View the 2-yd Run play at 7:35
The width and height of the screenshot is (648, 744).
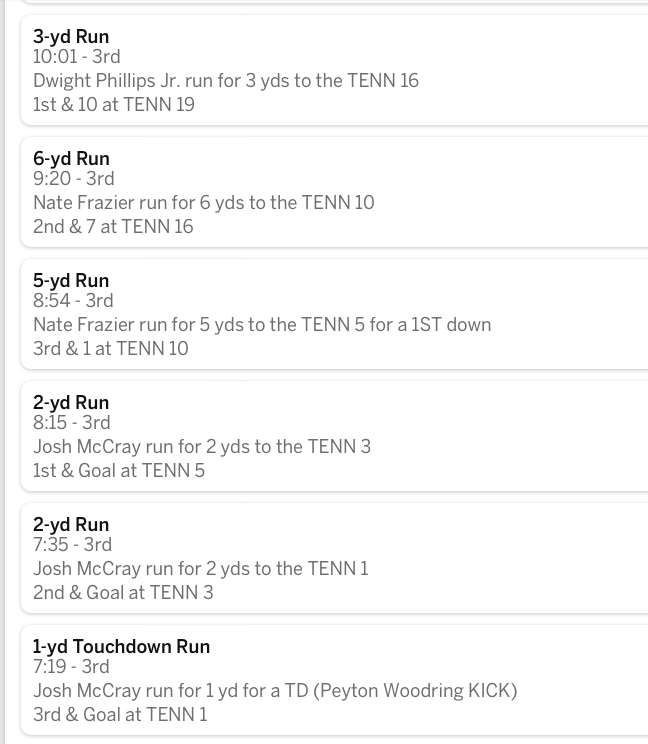click(334, 558)
